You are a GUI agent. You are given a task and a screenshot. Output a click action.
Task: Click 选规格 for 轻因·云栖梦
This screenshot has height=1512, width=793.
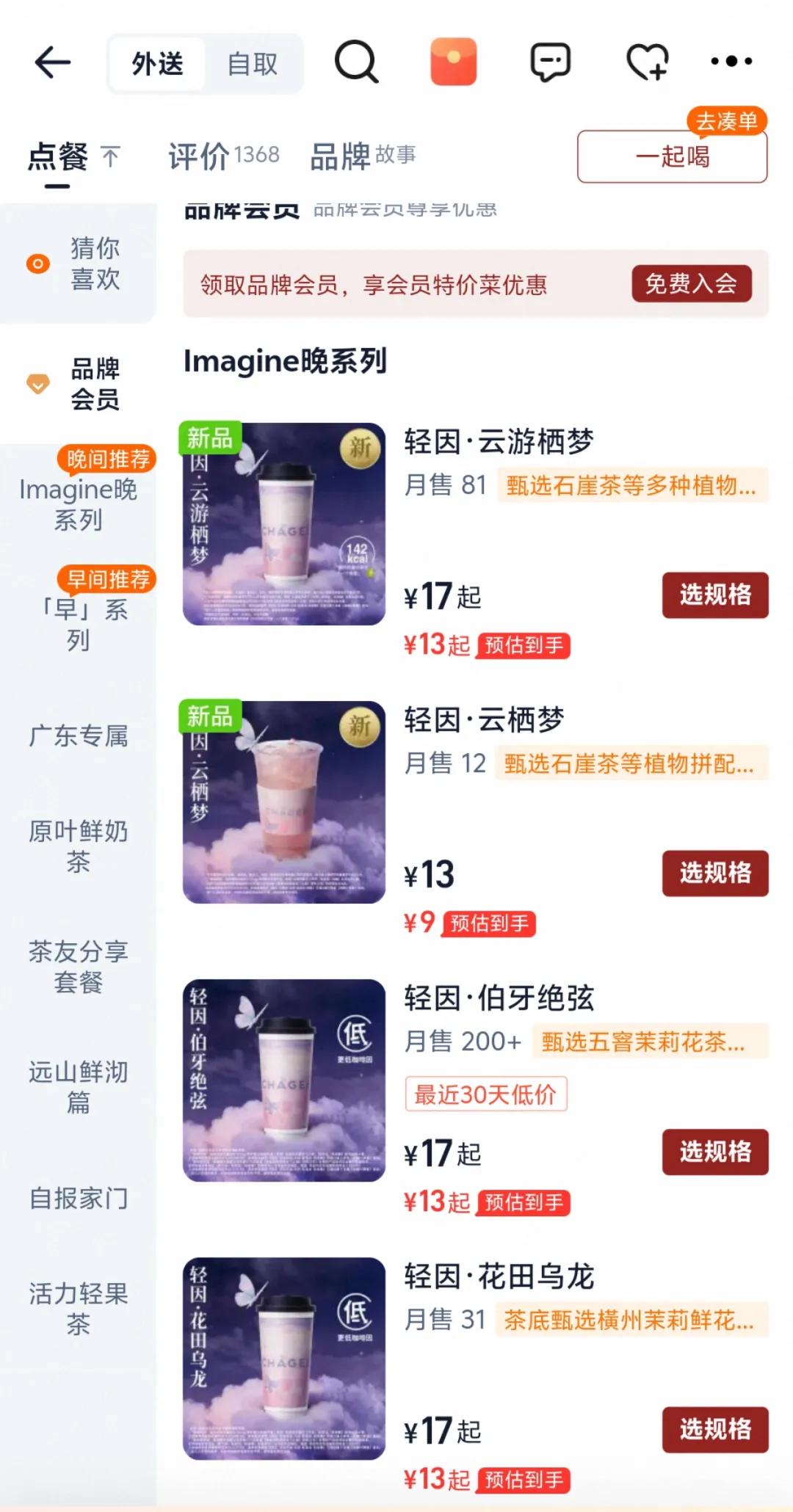pyautogui.click(x=714, y=874)
